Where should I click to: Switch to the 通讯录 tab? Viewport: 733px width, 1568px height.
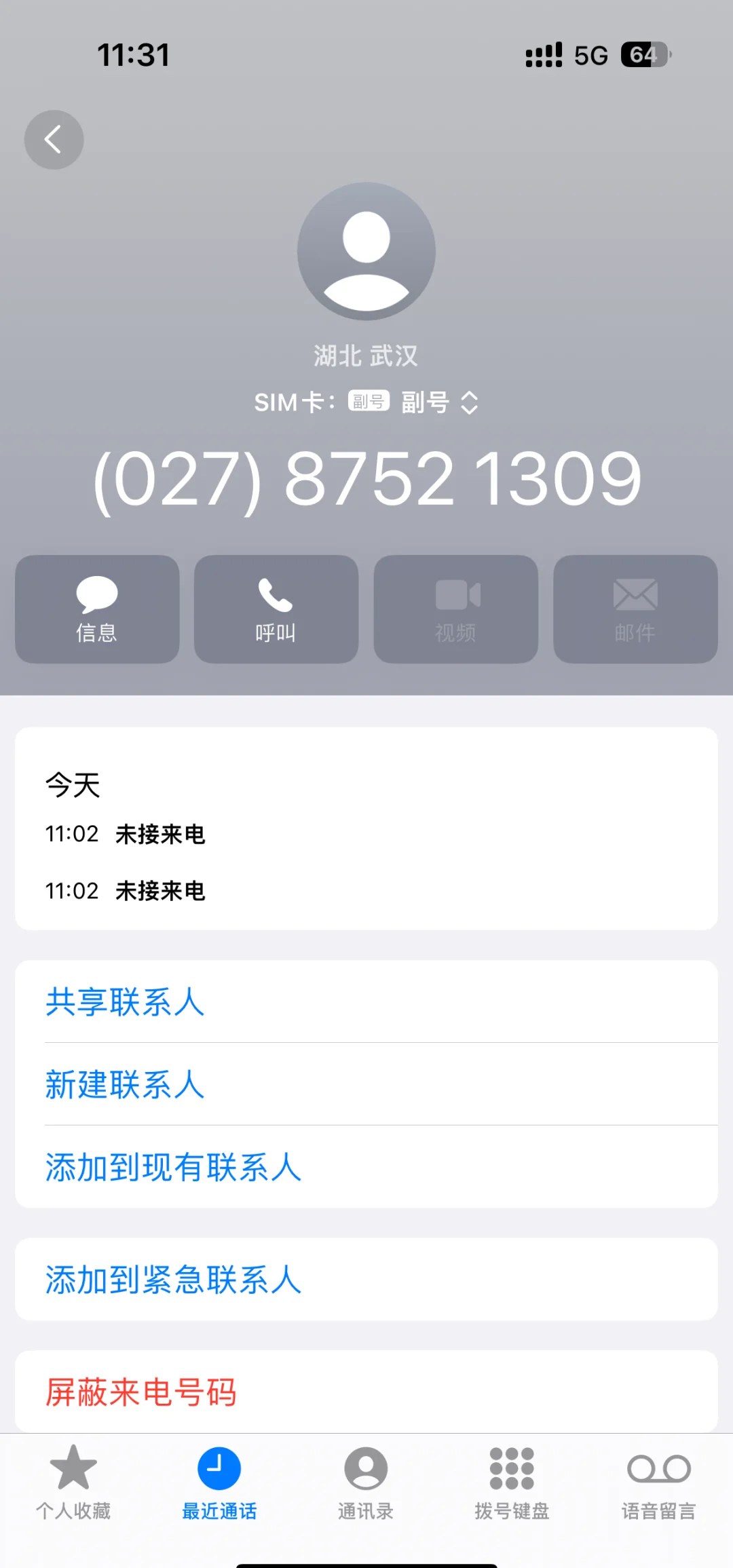coord(366,1482)
